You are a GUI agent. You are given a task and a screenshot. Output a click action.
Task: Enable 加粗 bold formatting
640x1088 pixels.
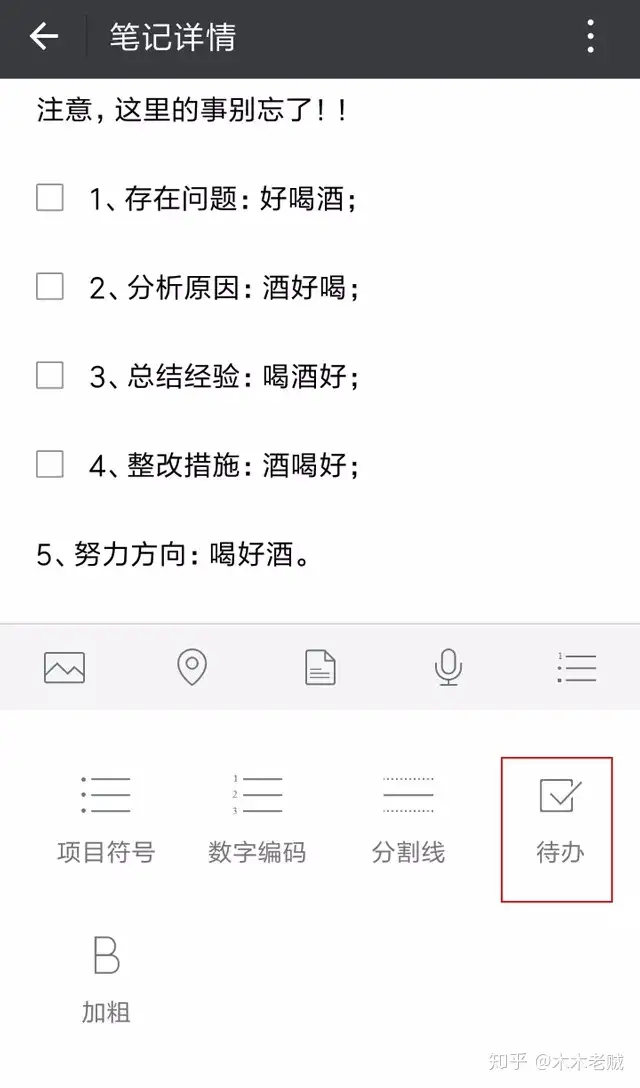point(106,980)
